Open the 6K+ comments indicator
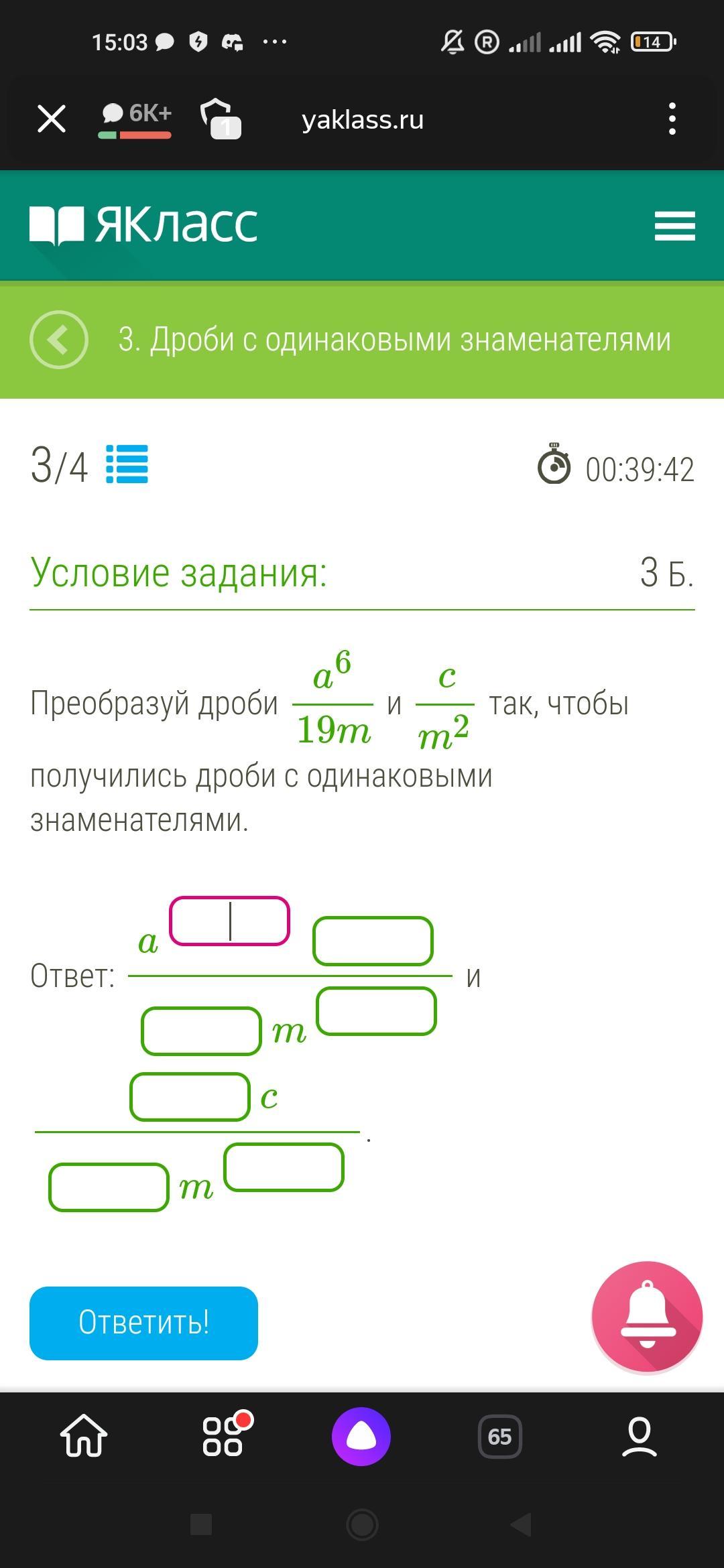This screenshot has height=1568, width=724. point(136,119)
